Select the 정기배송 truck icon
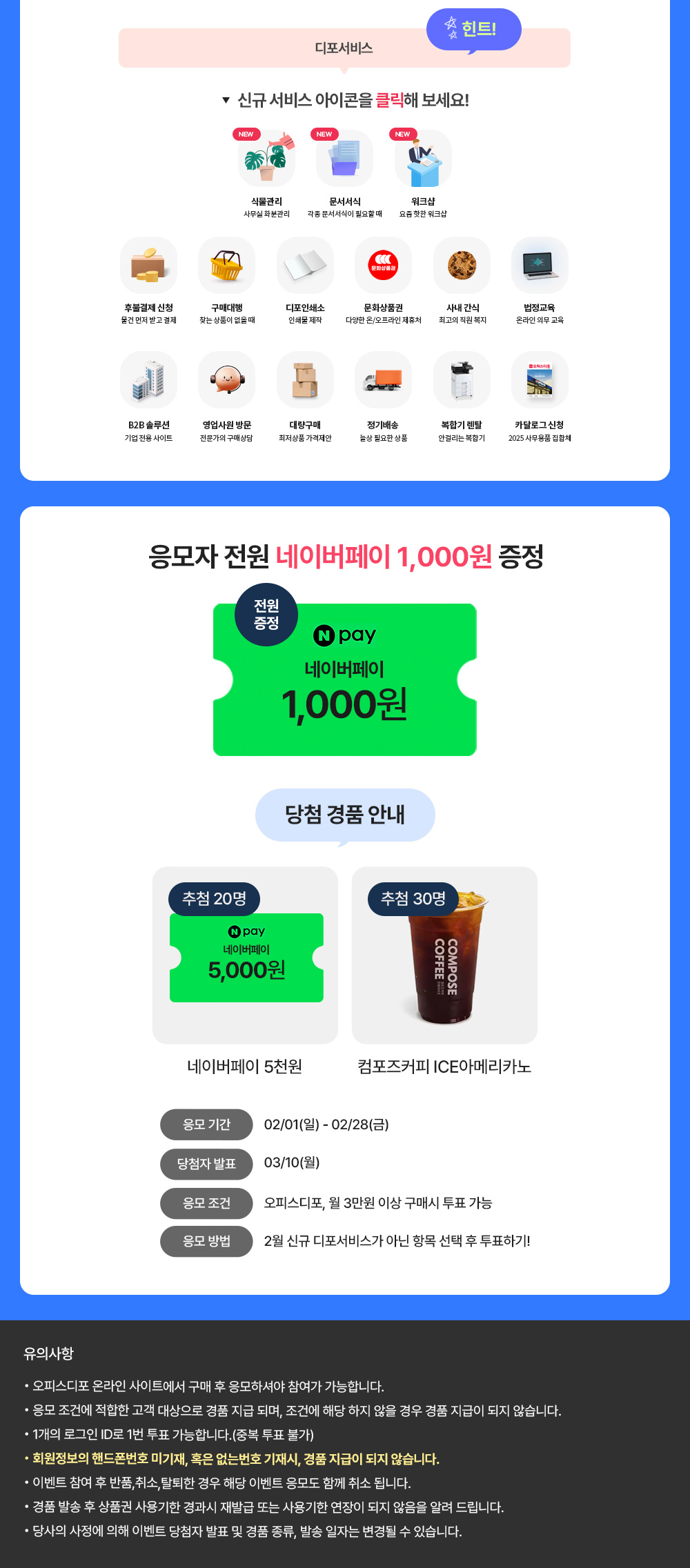The width and height of the screenshot is (690, 1568). [x=383, y=380]
